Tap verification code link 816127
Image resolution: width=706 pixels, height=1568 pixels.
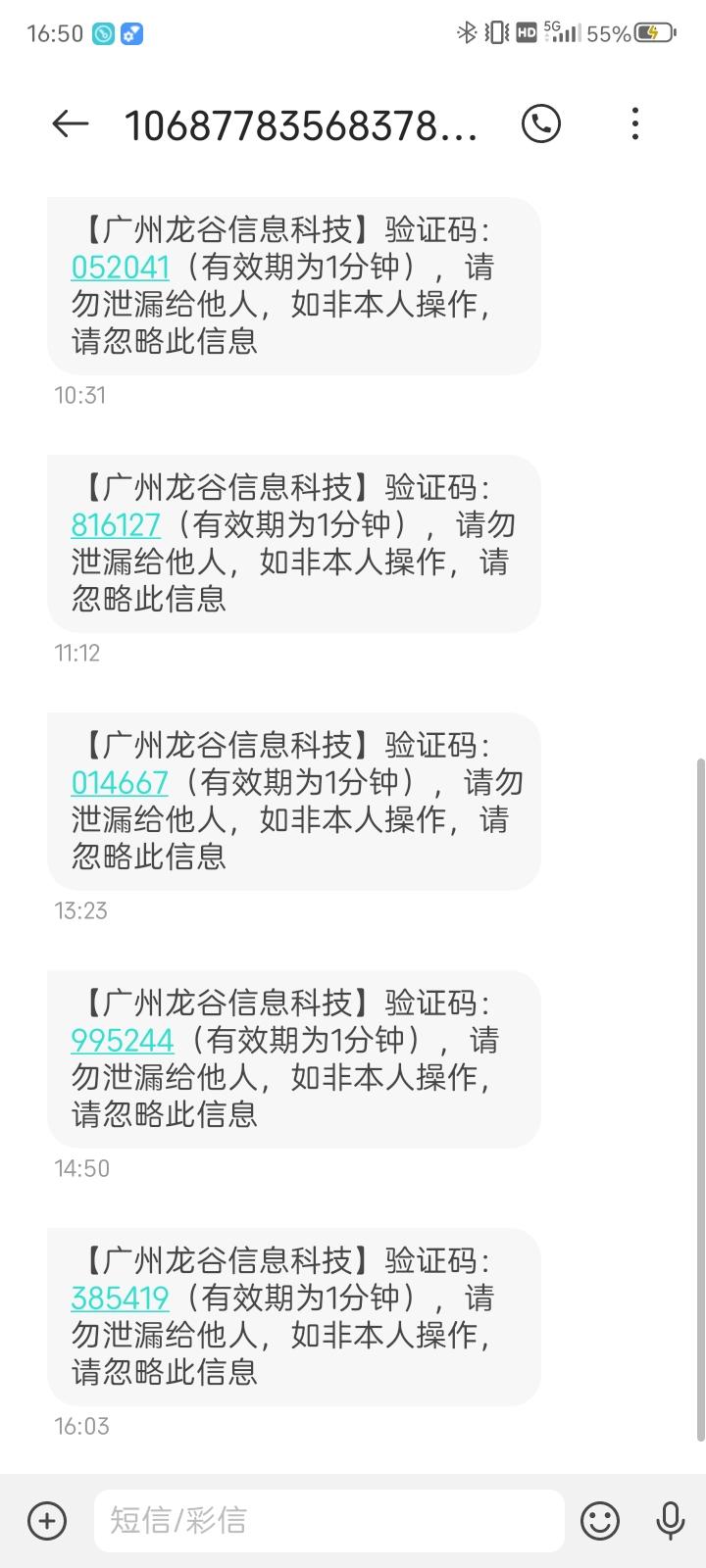pos(116,525)
